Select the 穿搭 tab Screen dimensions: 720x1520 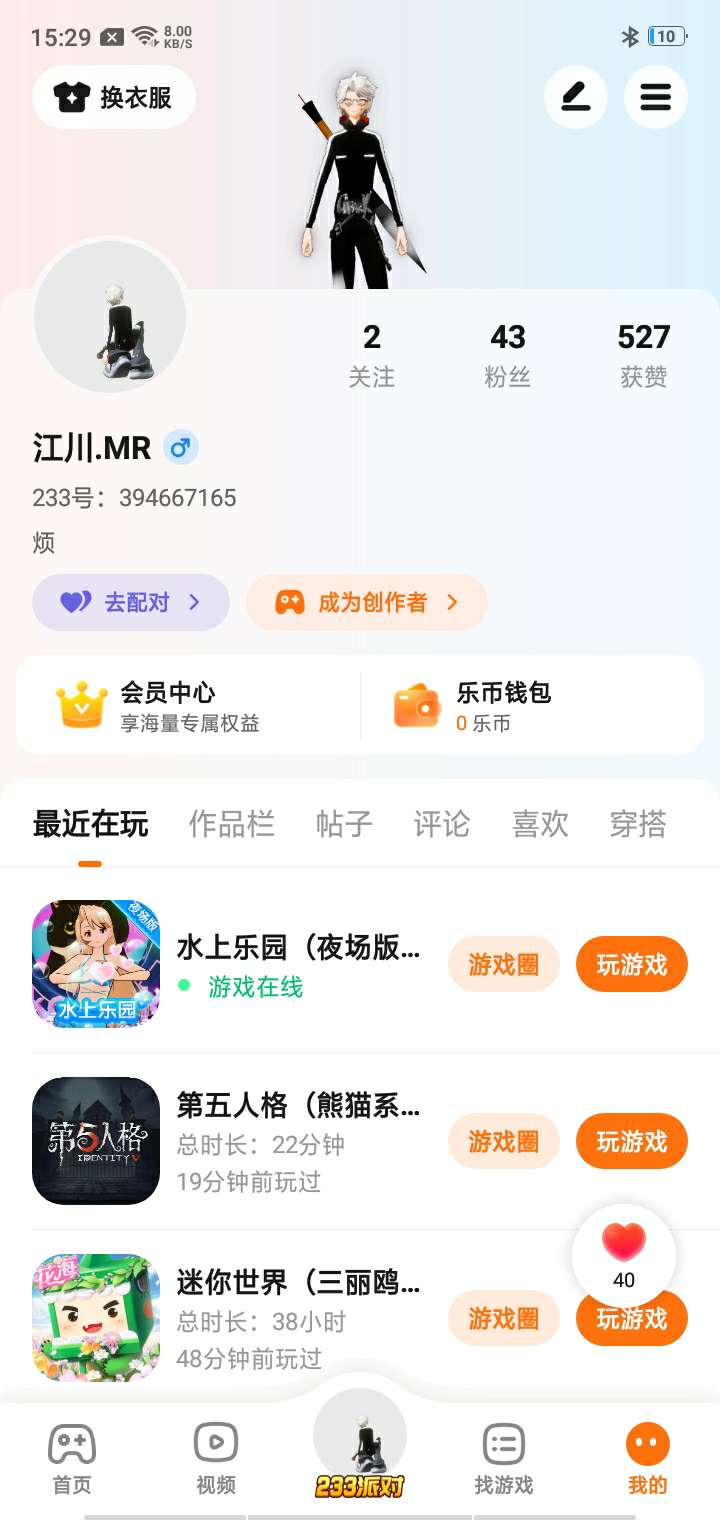[637, 824]
